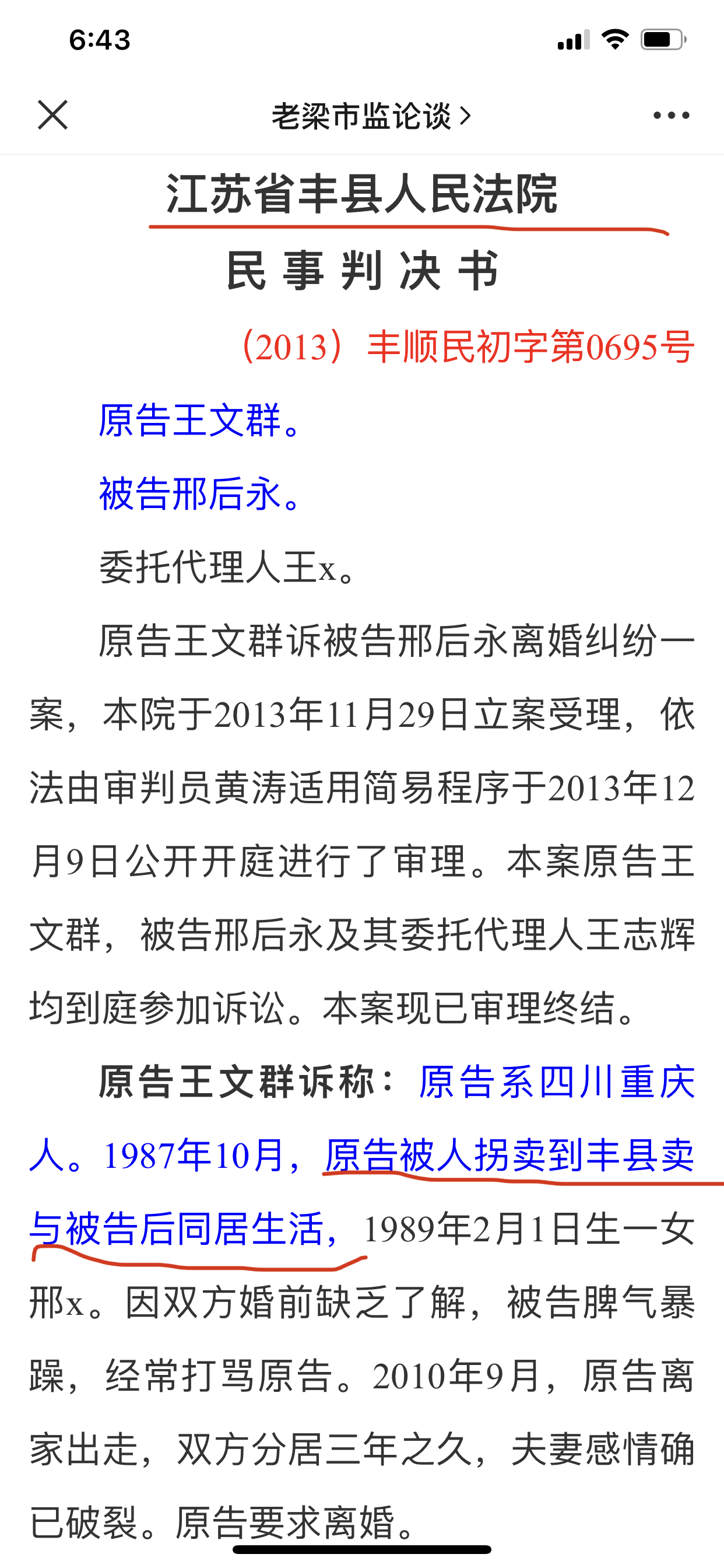Open the three-dot more options menu
Screen dimensions: 724x1568
pos(670,115)
